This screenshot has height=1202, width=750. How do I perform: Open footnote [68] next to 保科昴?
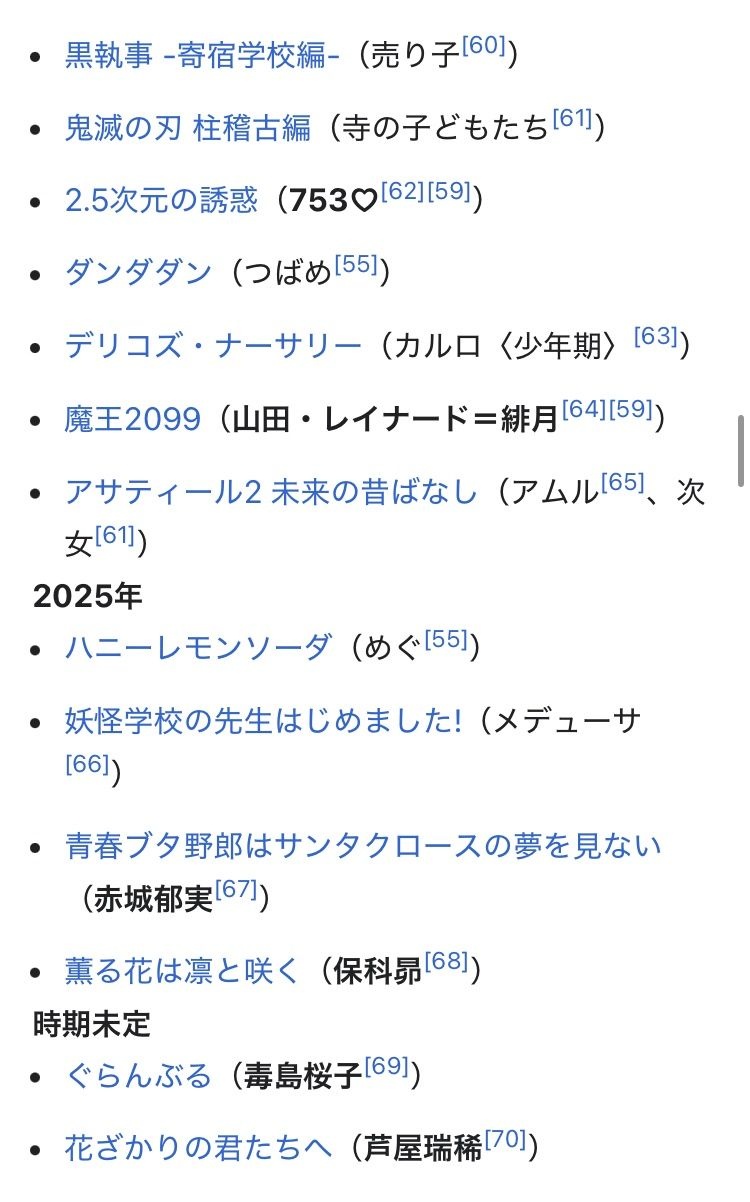point(446,962)
